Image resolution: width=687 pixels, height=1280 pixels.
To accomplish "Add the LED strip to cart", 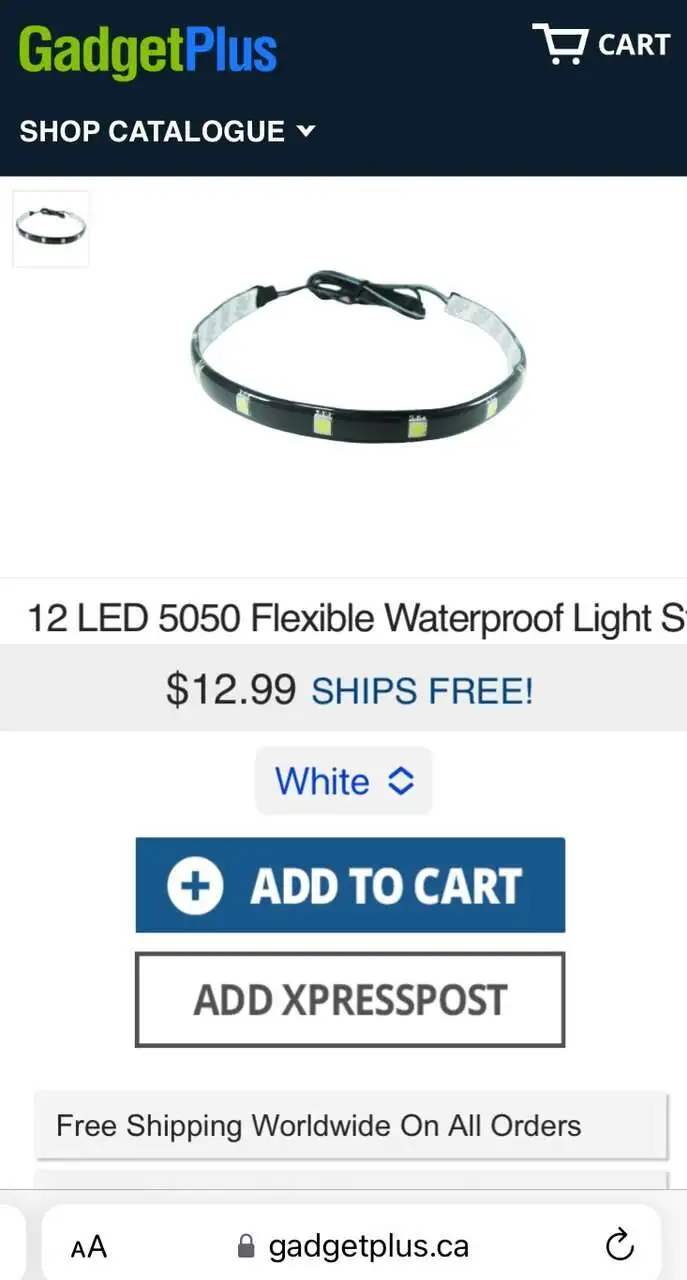I will (350, 885).
